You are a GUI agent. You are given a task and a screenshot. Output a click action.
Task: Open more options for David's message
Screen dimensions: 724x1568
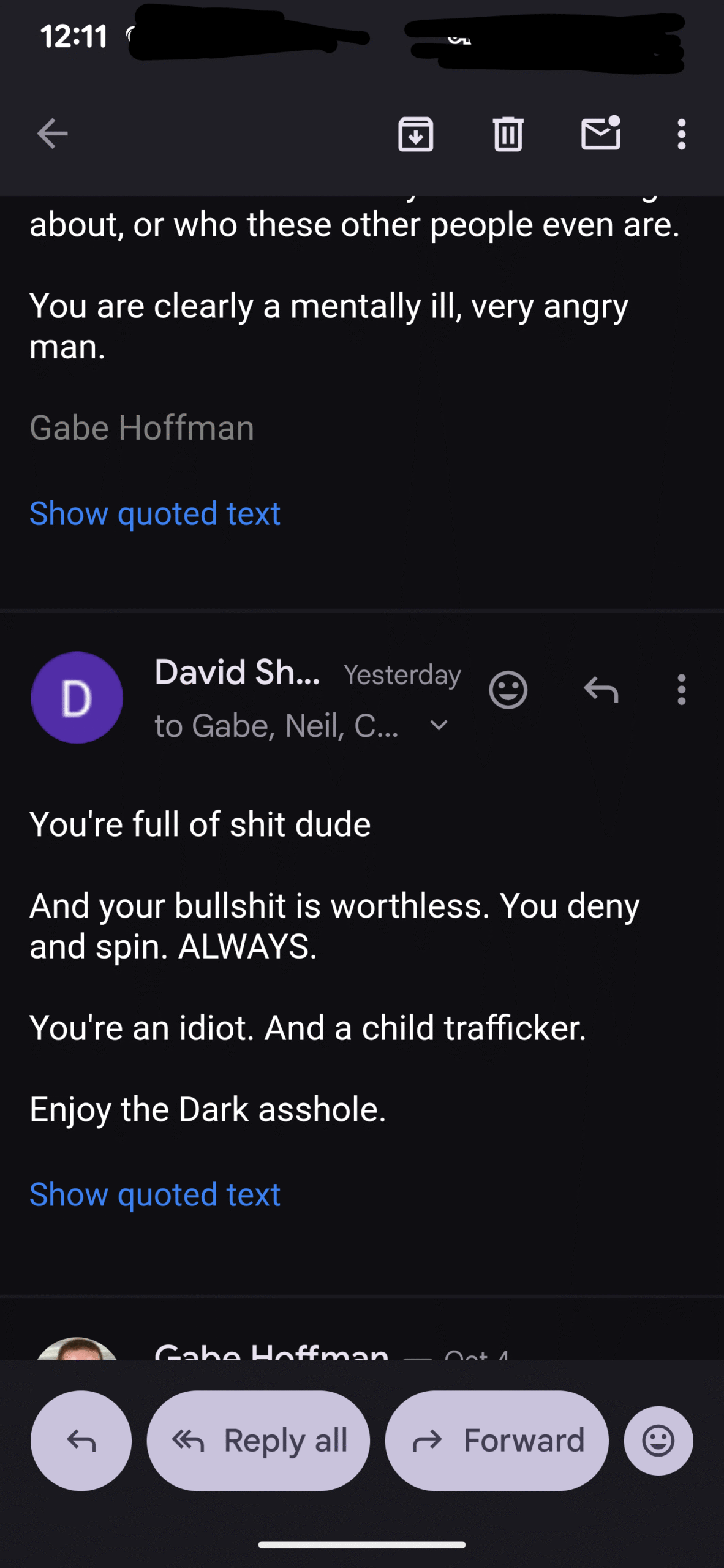(x=681, y=690)
